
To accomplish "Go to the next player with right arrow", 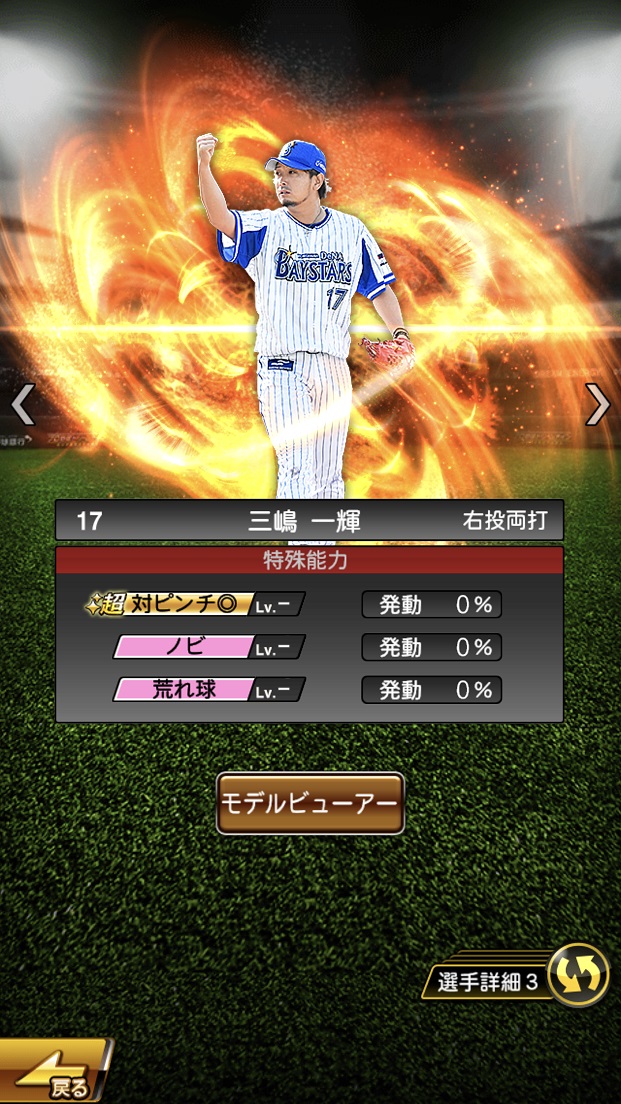I will [597, 404].
